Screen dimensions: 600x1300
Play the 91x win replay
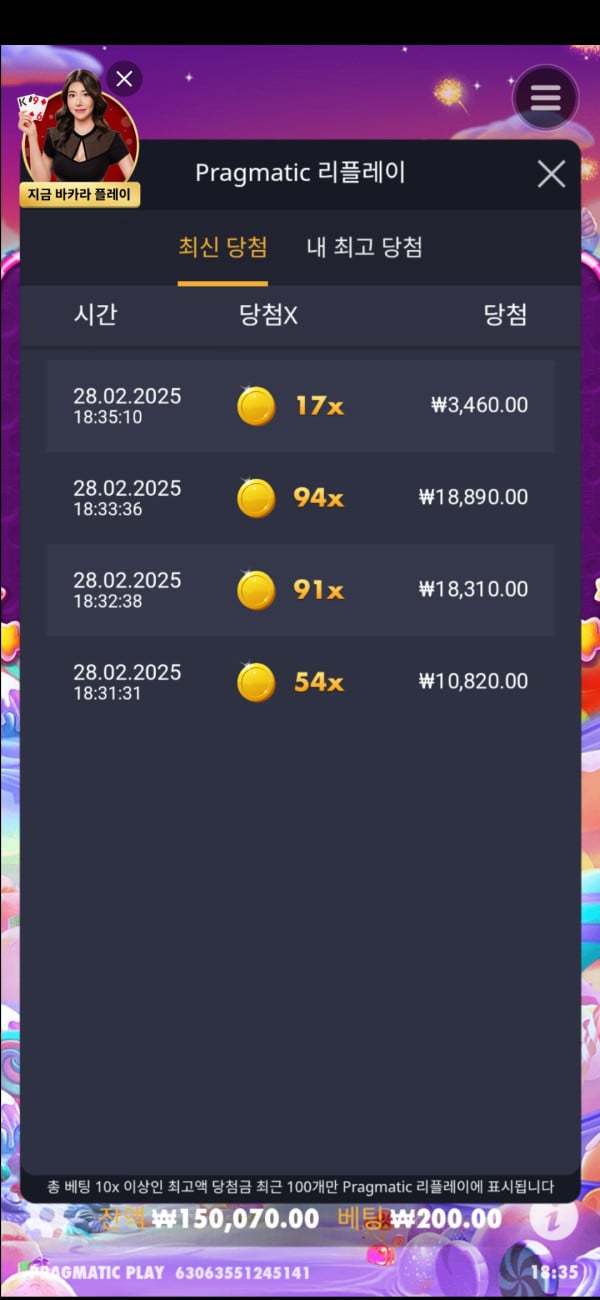coord(300,590)
